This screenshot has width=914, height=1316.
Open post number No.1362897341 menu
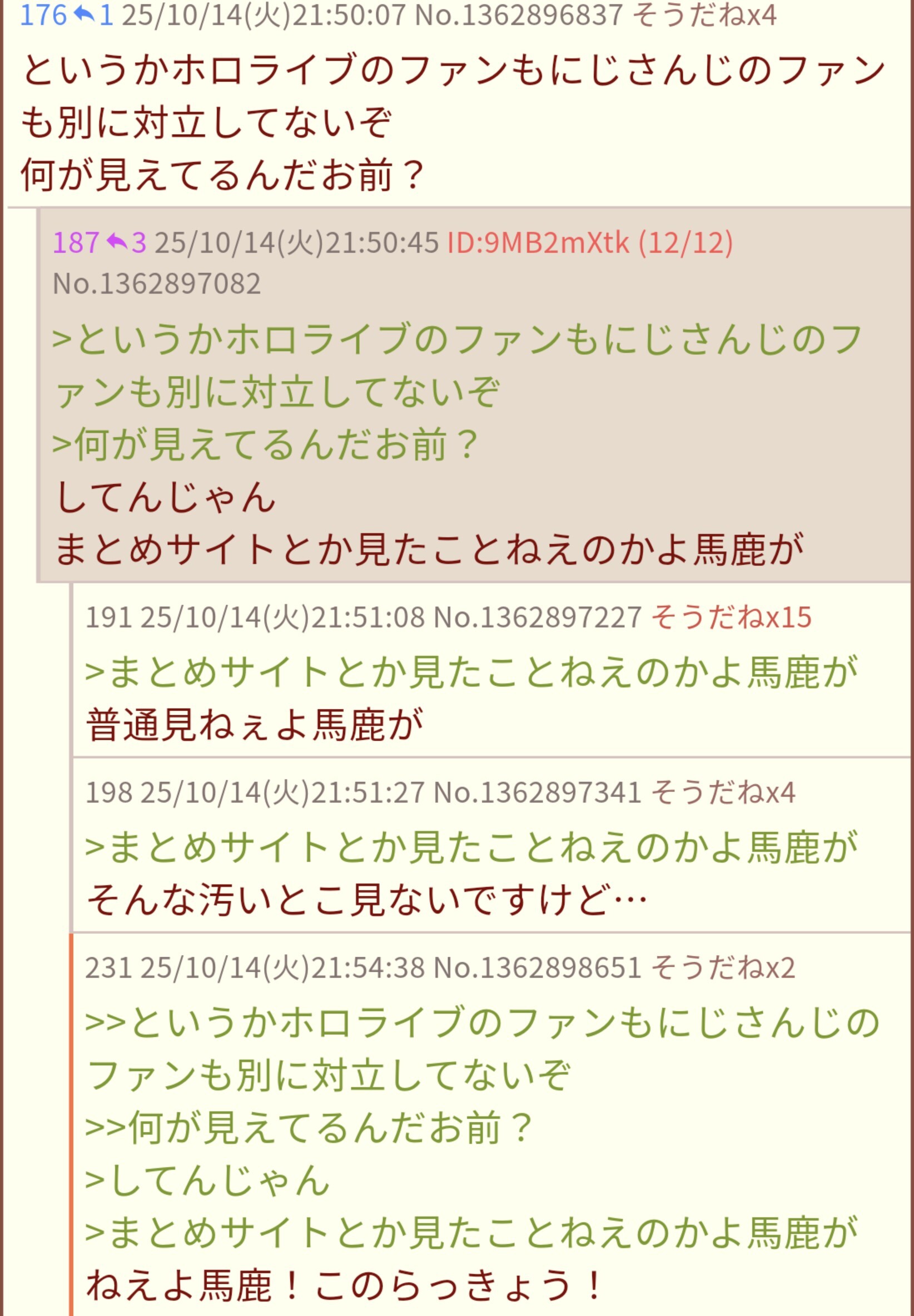(537, 793)
